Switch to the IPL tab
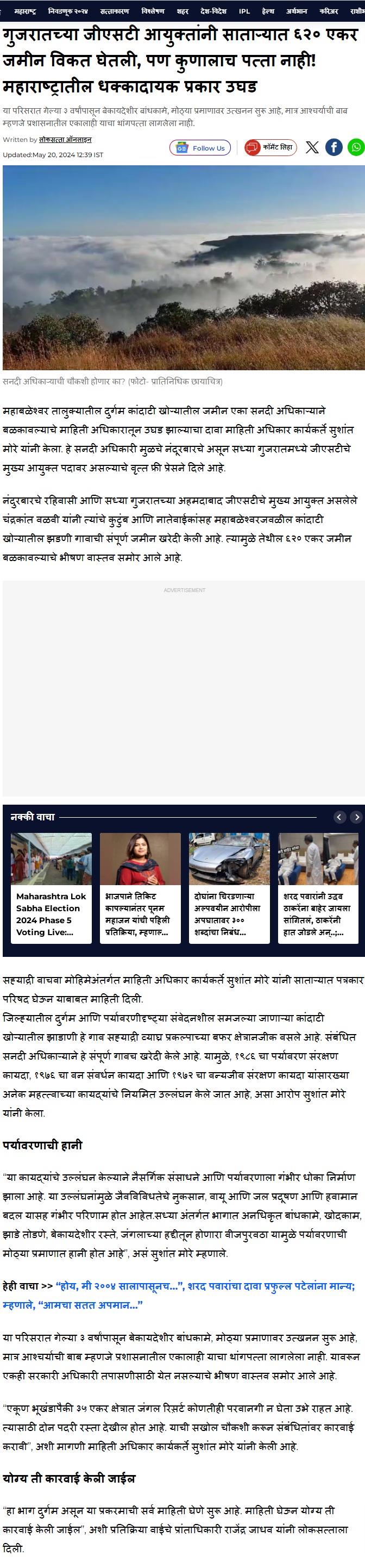365x1568 pixels. tap(244, 11)
